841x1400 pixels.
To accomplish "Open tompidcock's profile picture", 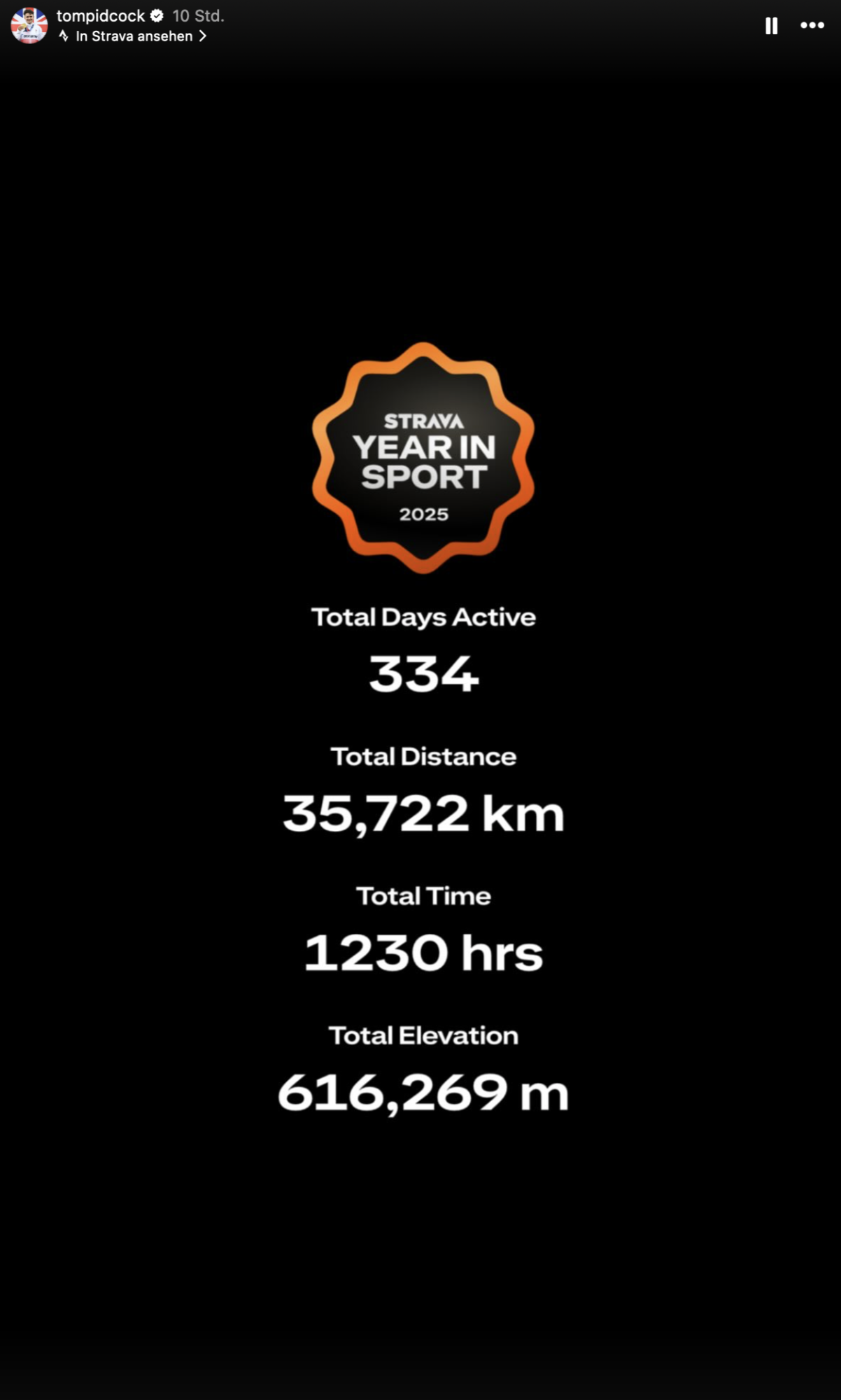I will [29, 26].
